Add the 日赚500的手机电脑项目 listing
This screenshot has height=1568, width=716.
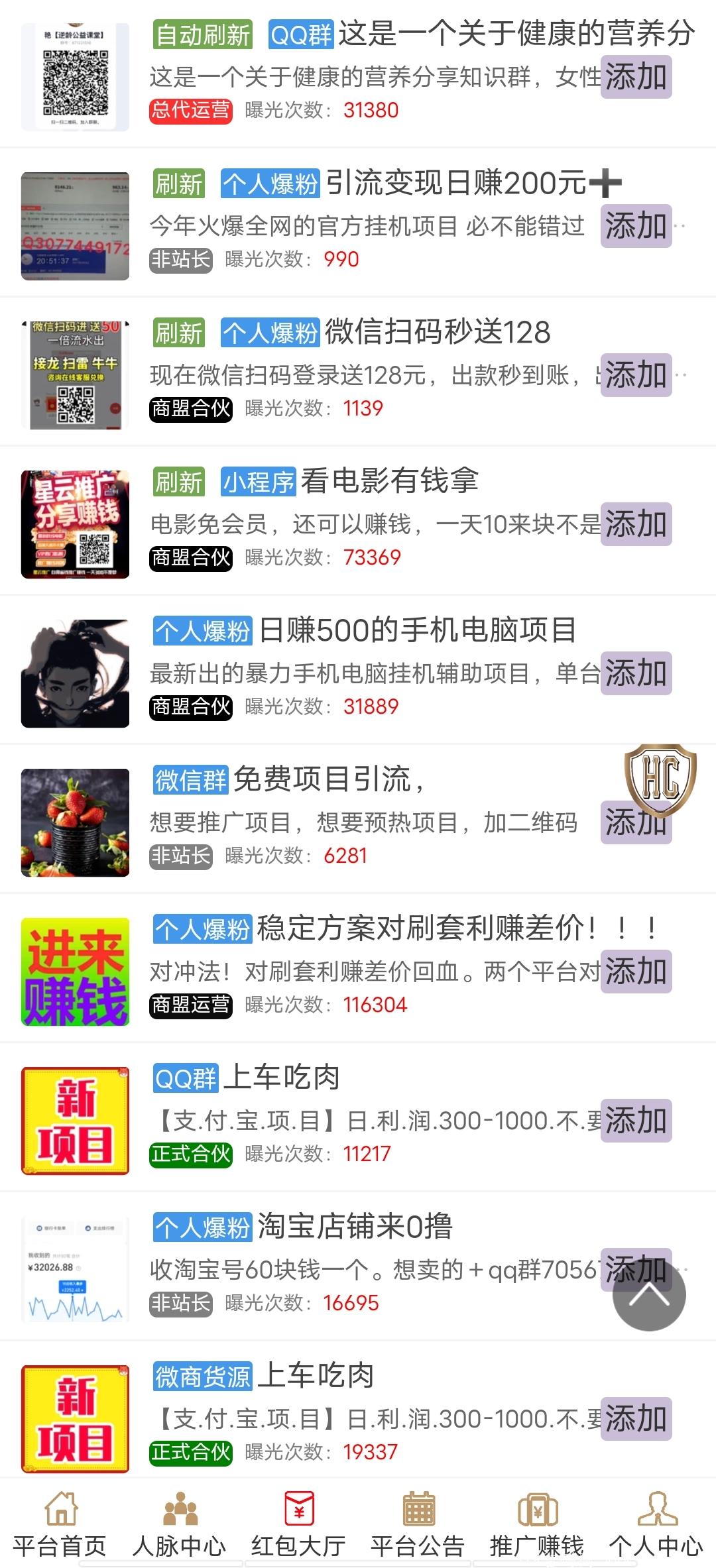click(x=636, y=673)
